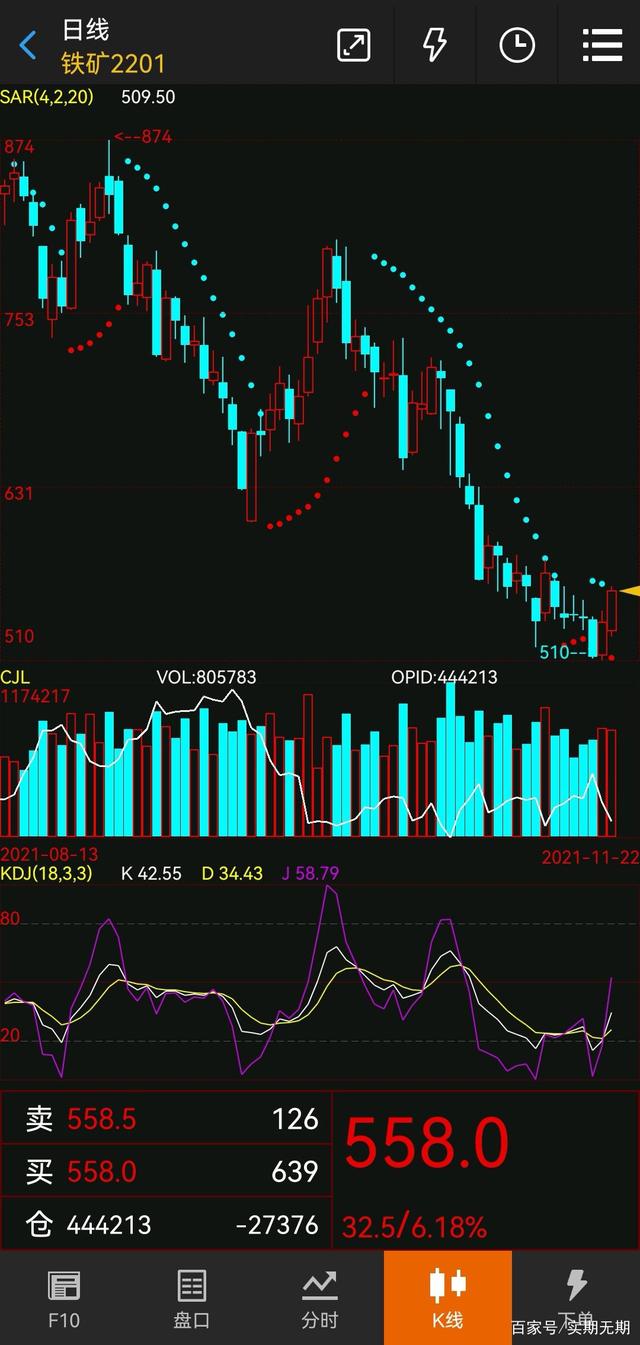Open the list menu at top right
Image resolution: width=640 pixels, height=1345 pixels.
tap(602, 45)
